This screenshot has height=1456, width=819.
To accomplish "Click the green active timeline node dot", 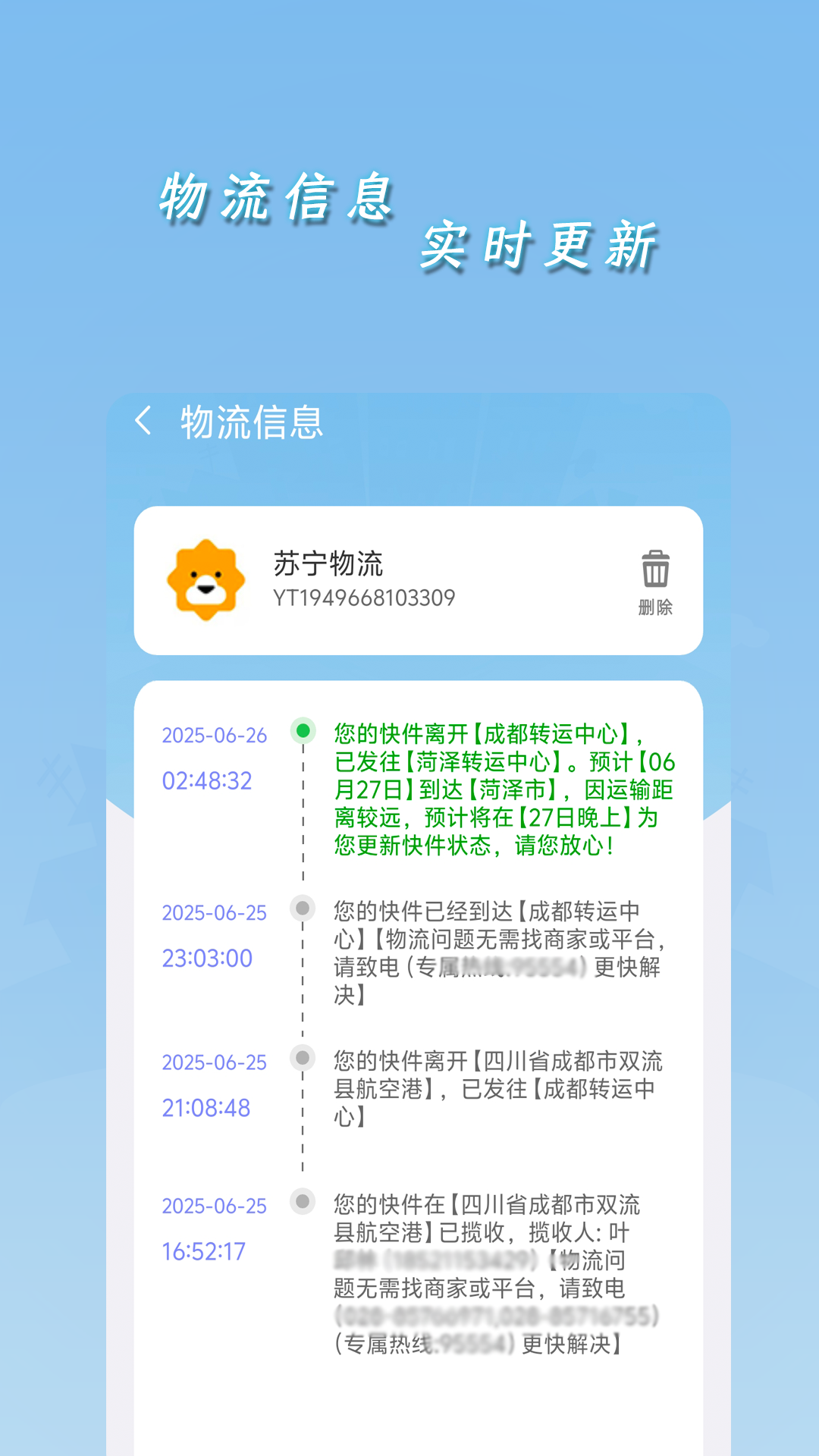I will pos(303,730).
